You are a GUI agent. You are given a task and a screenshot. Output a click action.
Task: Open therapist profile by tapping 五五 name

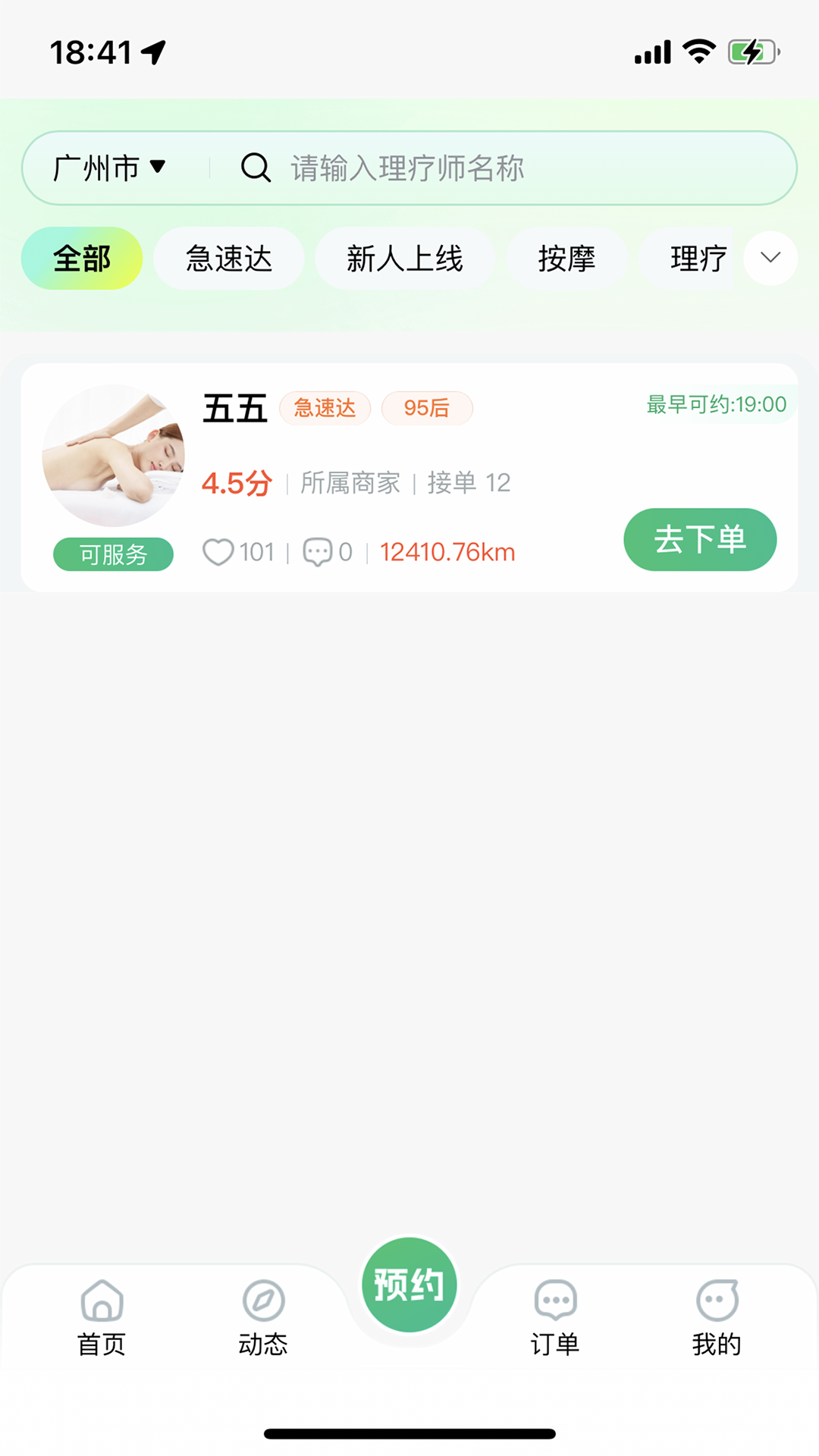click(x=235, y=408)
